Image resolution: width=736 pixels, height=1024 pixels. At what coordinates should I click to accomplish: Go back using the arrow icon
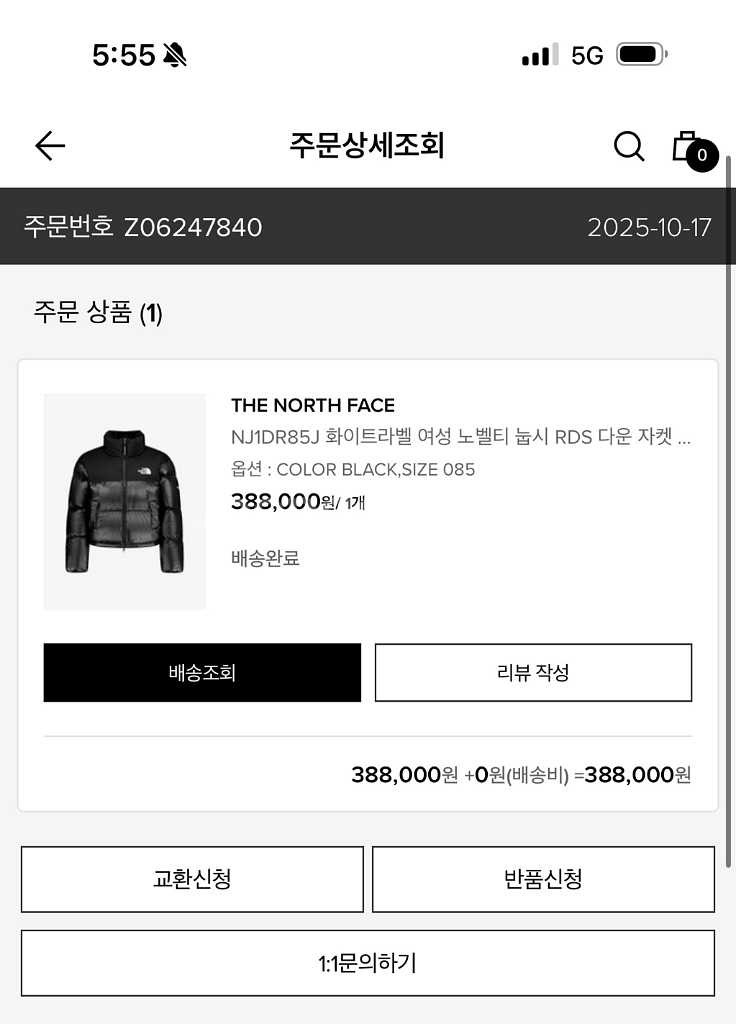point(49,147)
